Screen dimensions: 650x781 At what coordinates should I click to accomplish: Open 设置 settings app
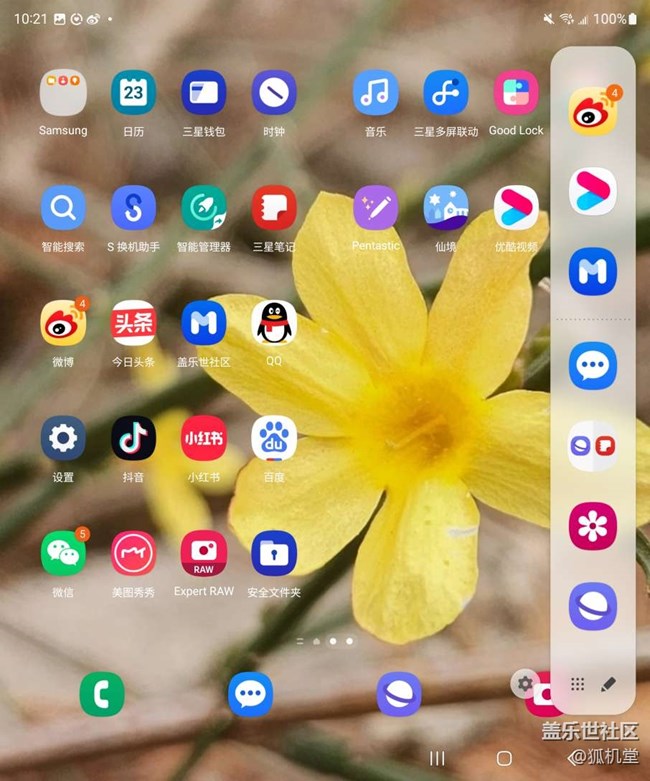(63, 438)
